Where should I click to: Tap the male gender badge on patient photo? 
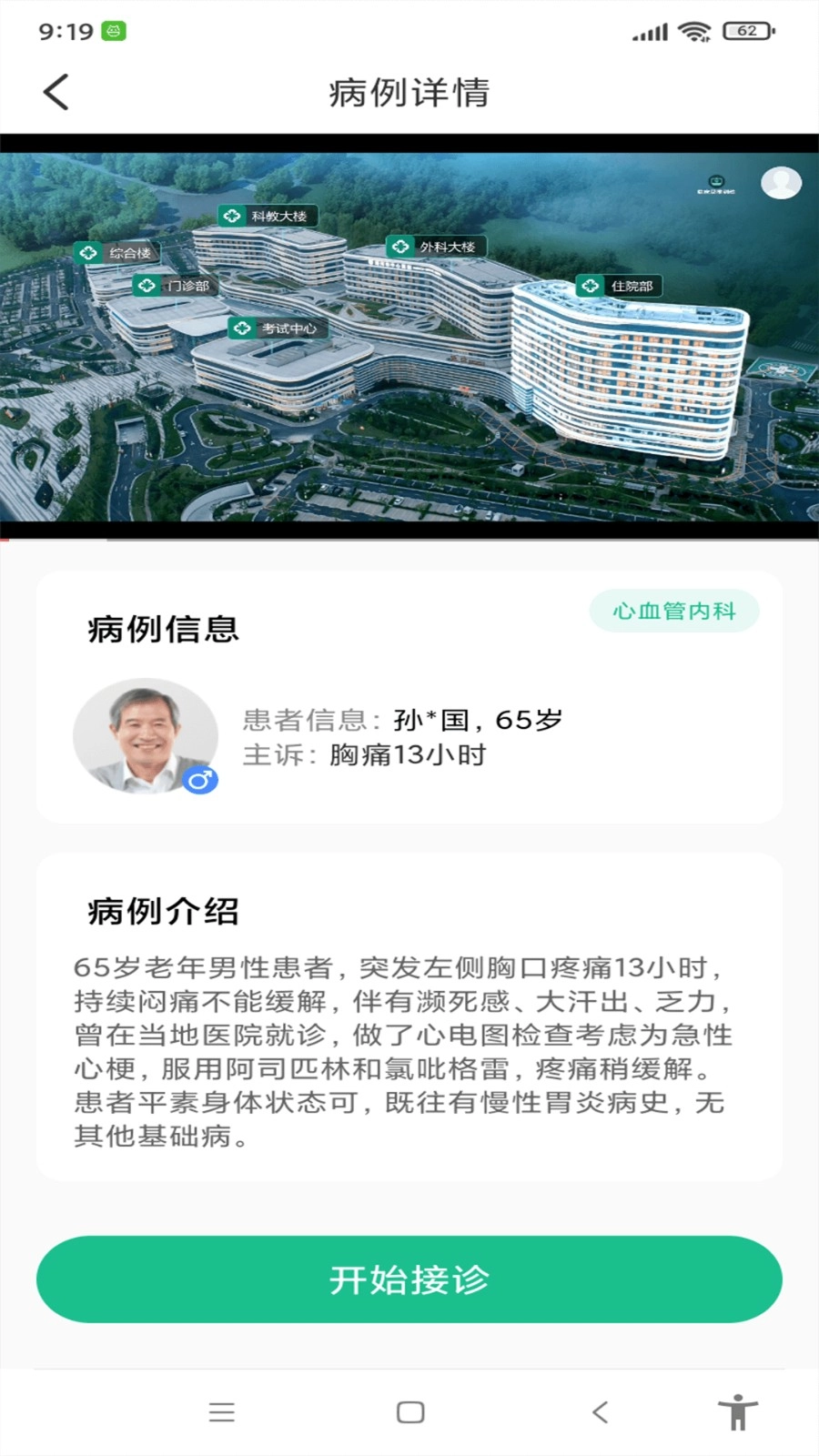pyautogui.click(x=199, y=779)
